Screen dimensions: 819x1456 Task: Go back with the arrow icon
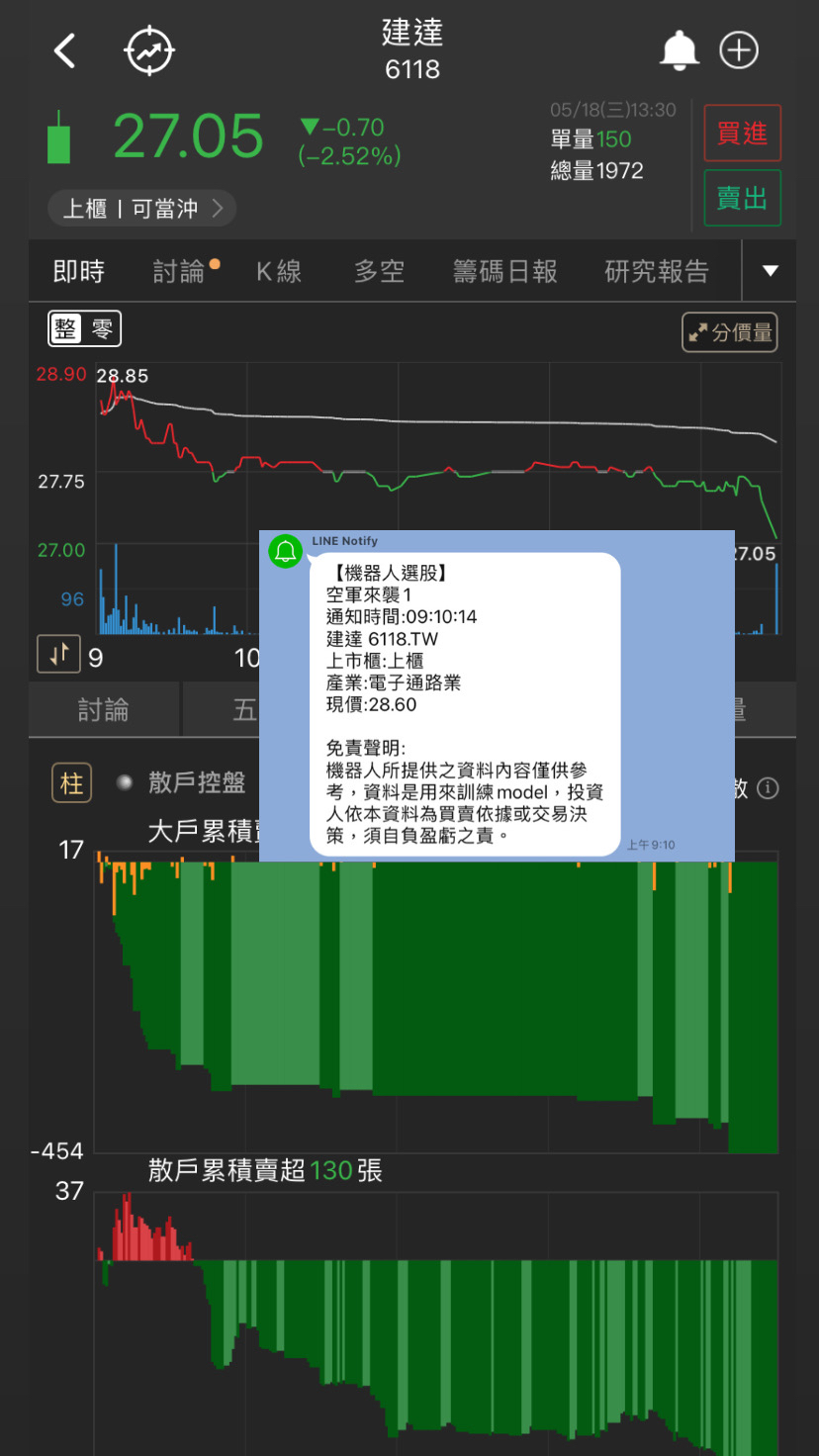(65, 50)
